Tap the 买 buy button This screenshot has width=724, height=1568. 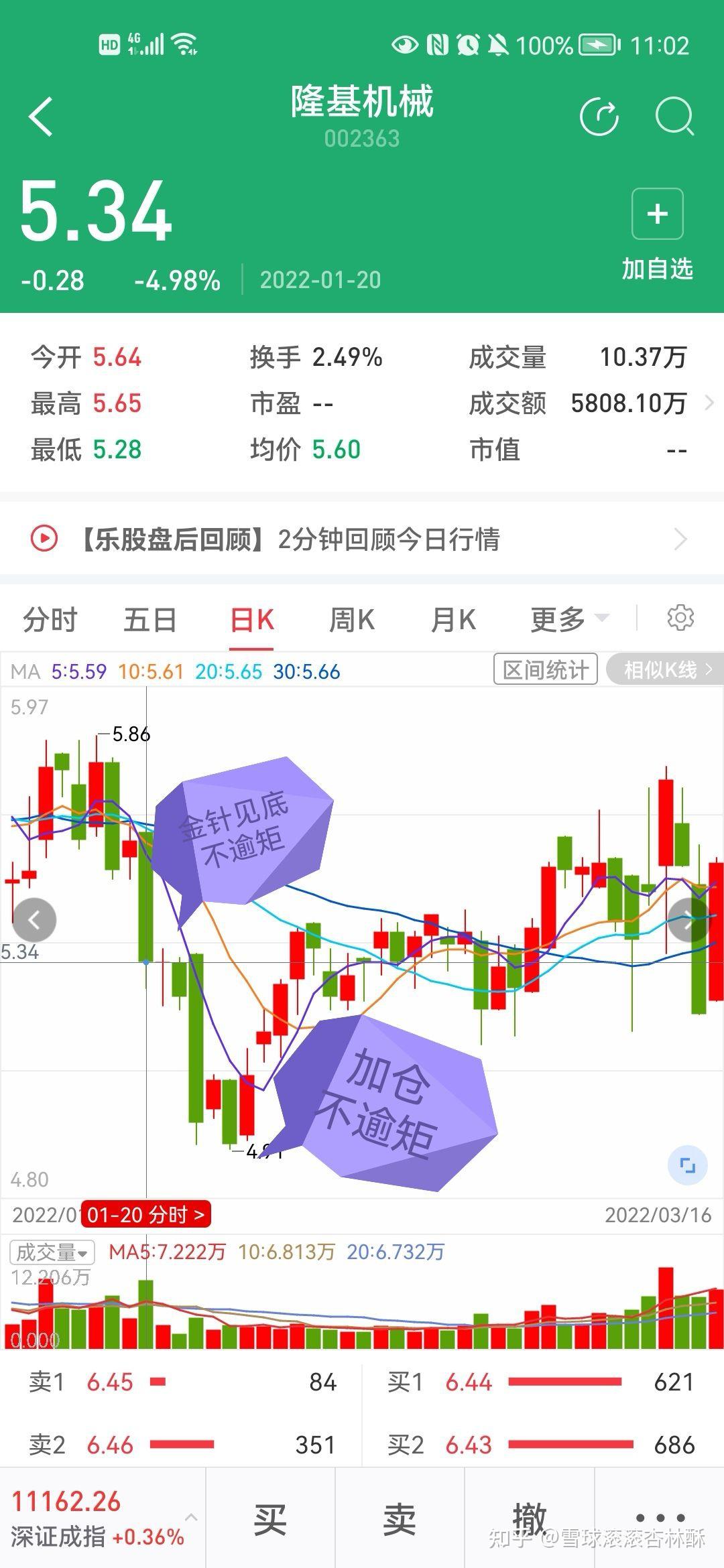270,1518
